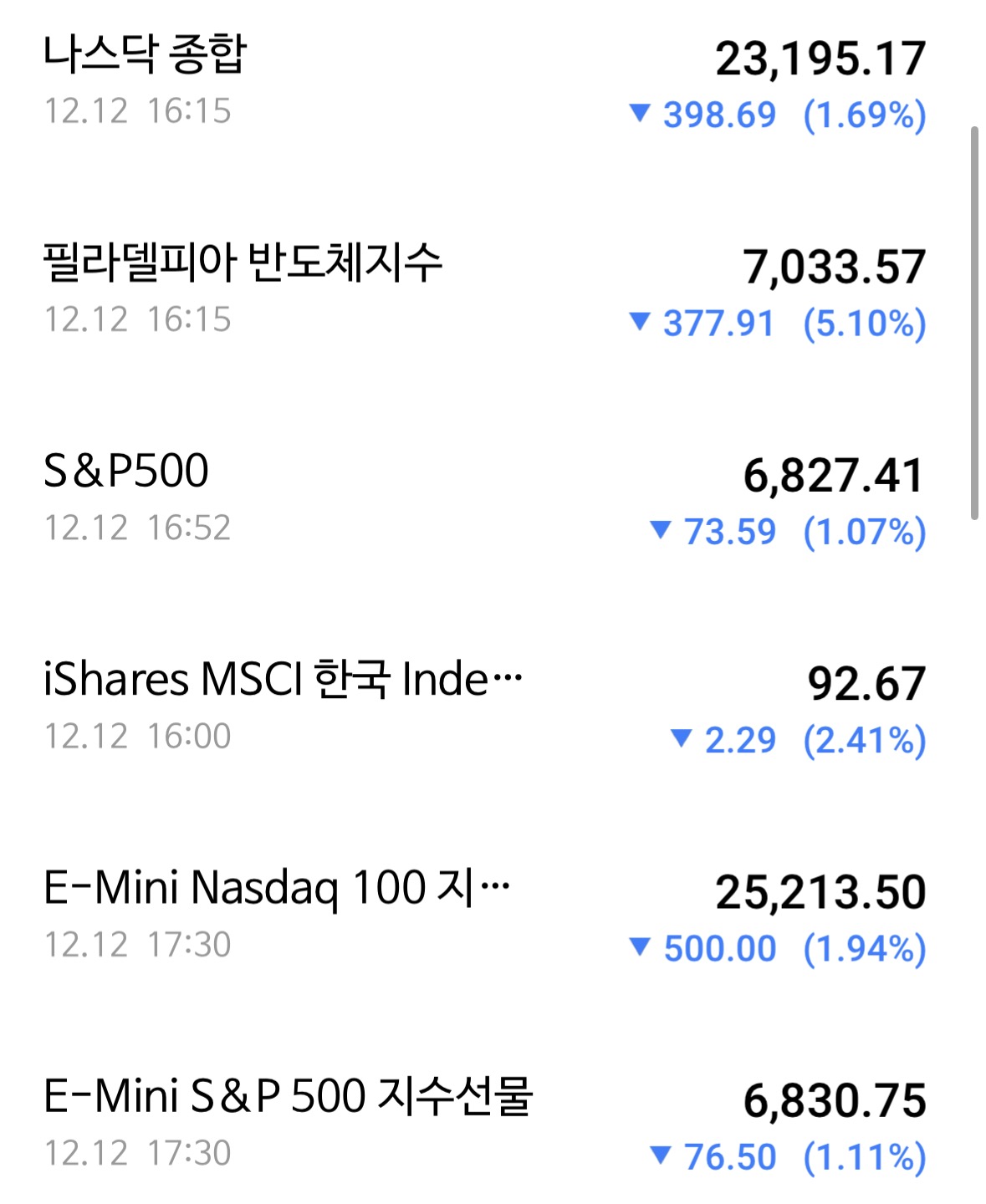Select the S&P500 index row
This screenshot has height=1204, width=986.
coord(126,471)
